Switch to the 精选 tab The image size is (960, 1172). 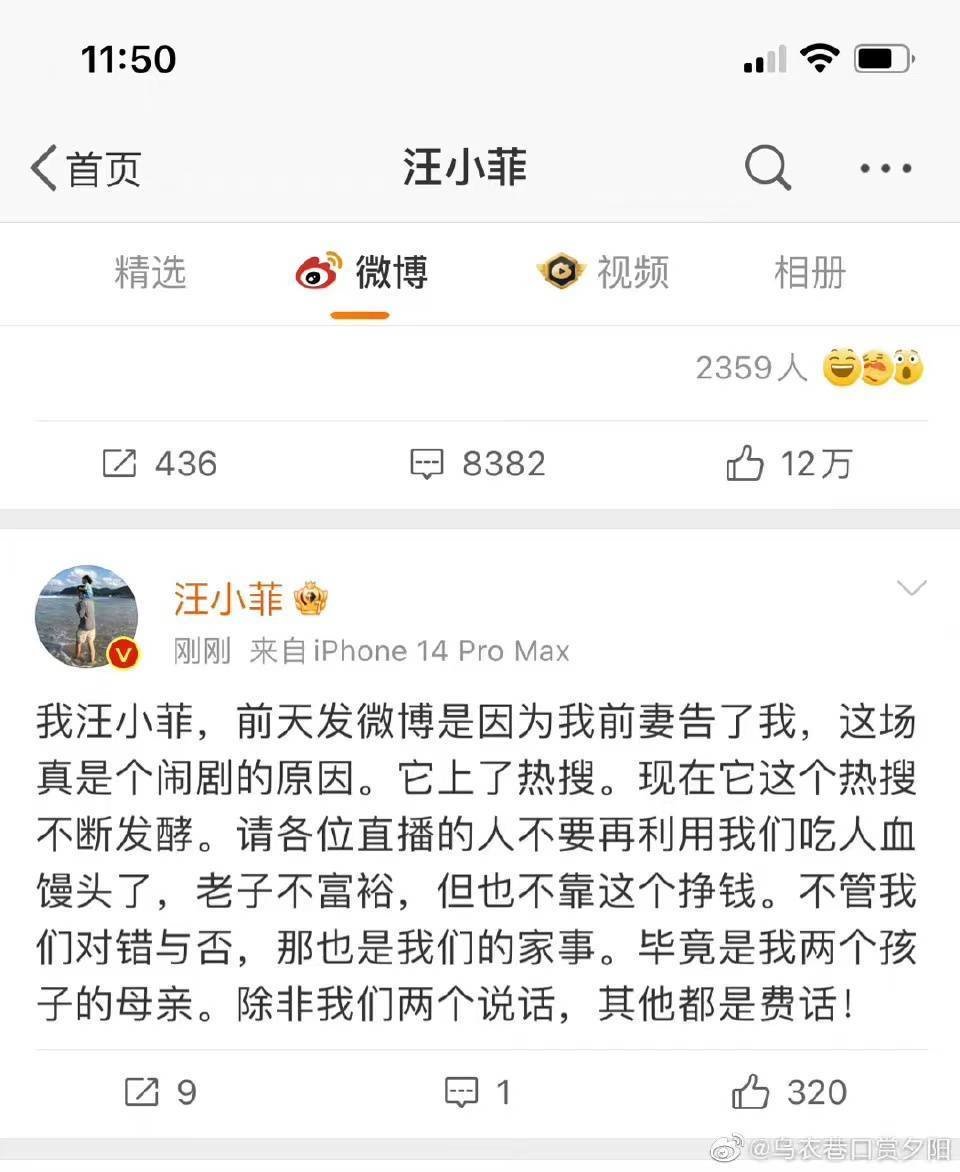click(x=150, y=272)
